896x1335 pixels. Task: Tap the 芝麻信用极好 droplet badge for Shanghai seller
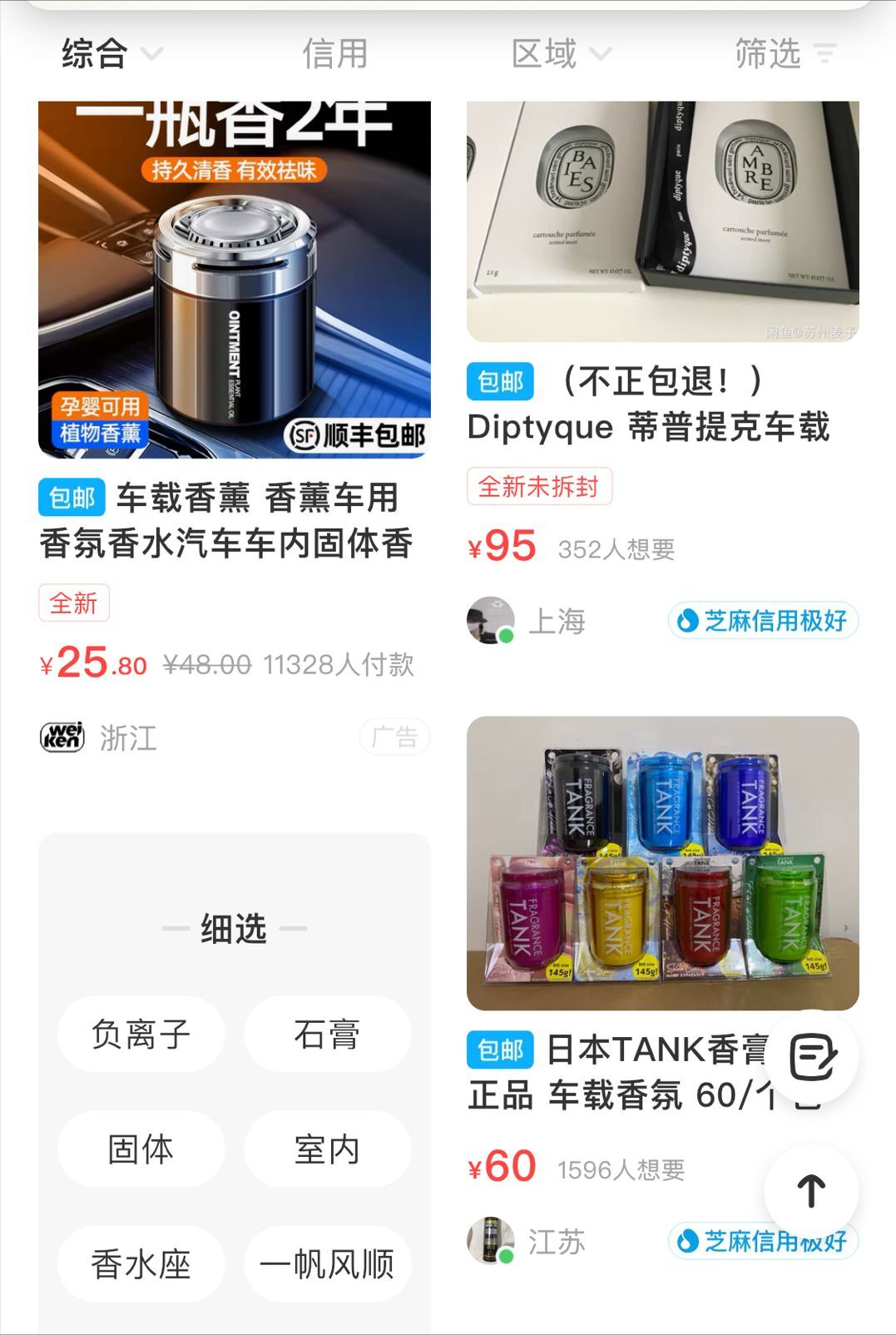pos(762,620)
